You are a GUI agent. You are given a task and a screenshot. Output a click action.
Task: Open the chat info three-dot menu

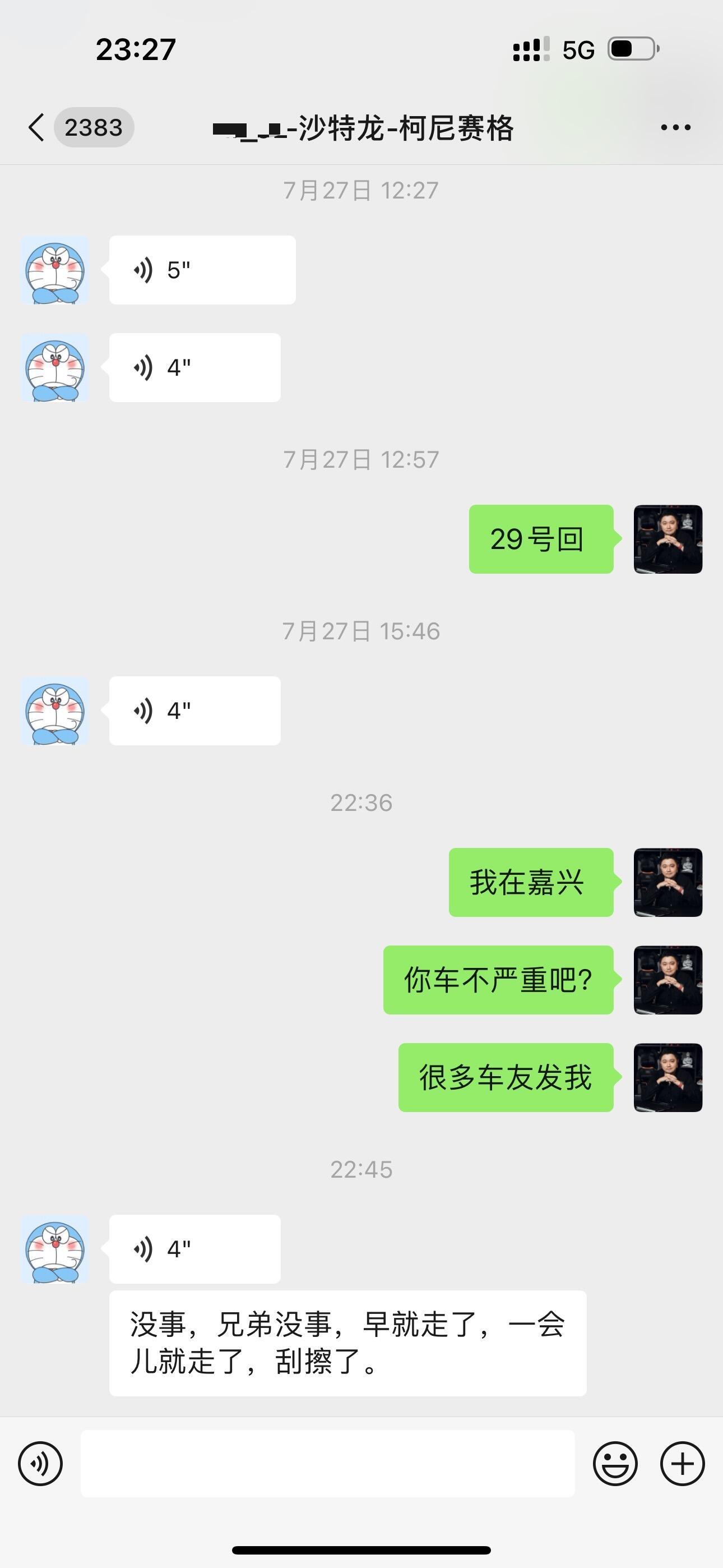(675, 127)
